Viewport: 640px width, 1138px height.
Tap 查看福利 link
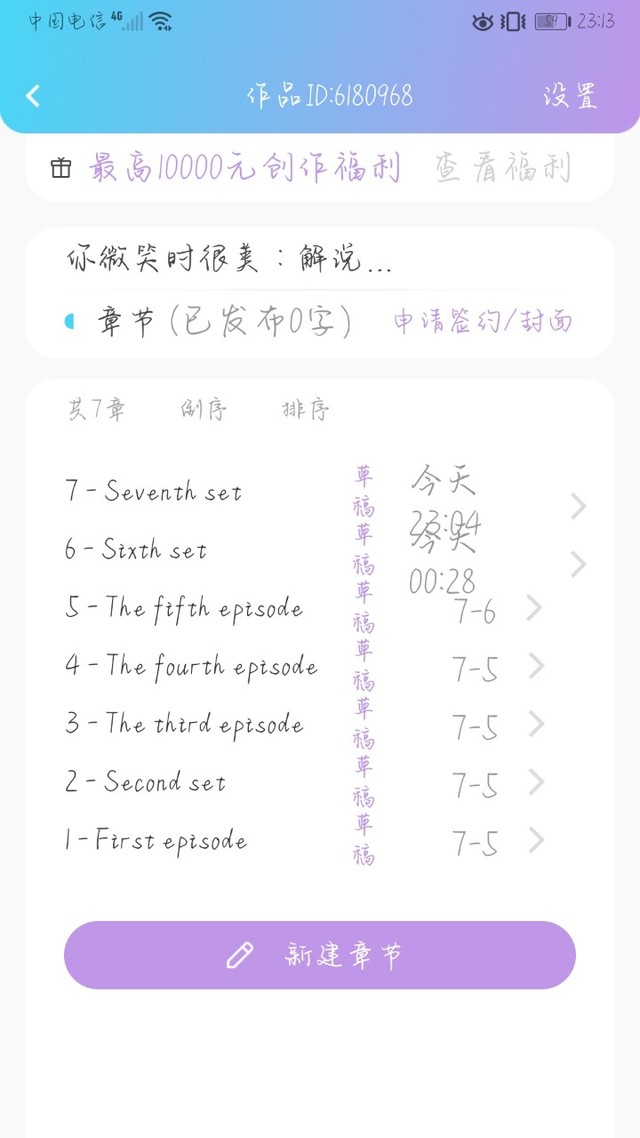[502, 168]
